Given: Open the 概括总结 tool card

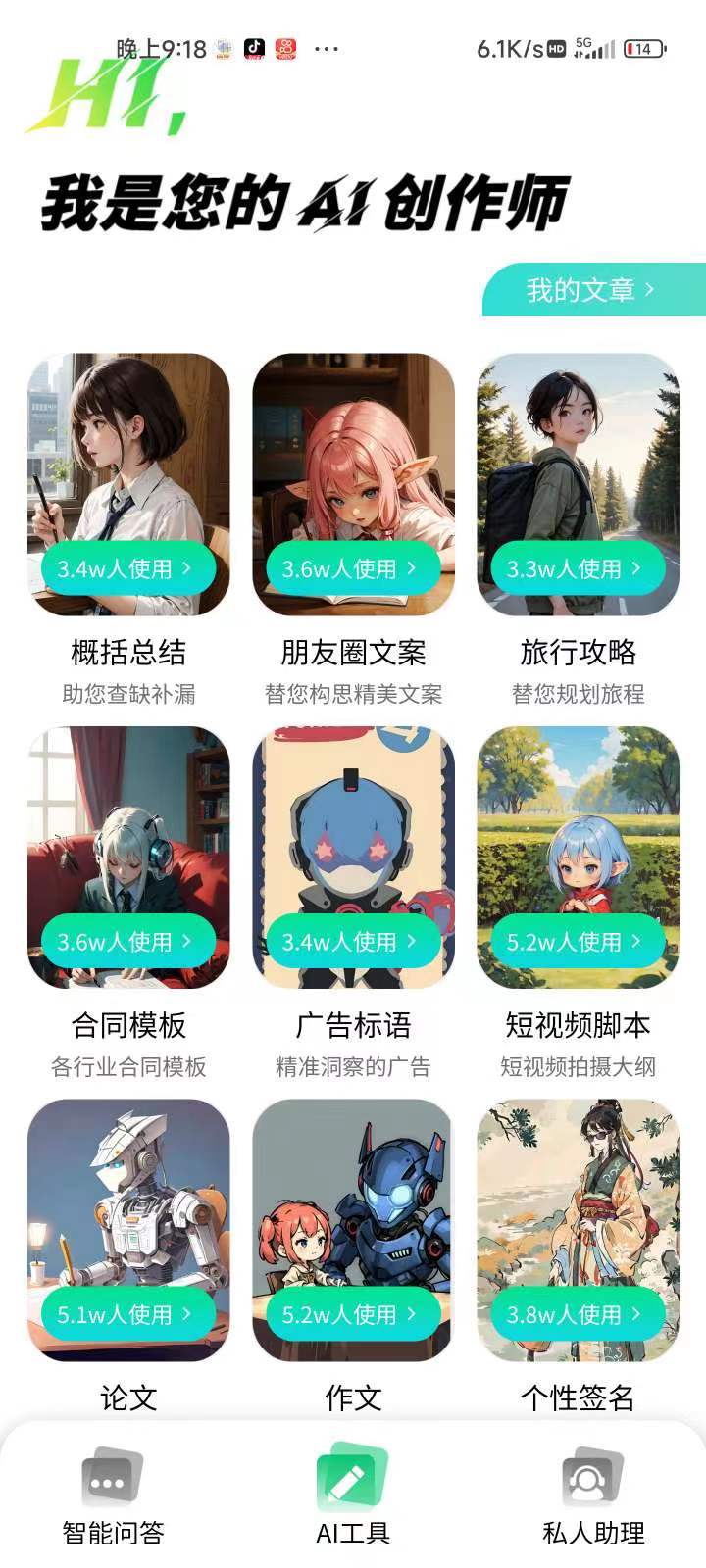Looking at the screenshot, I should [x=127, y=480].
